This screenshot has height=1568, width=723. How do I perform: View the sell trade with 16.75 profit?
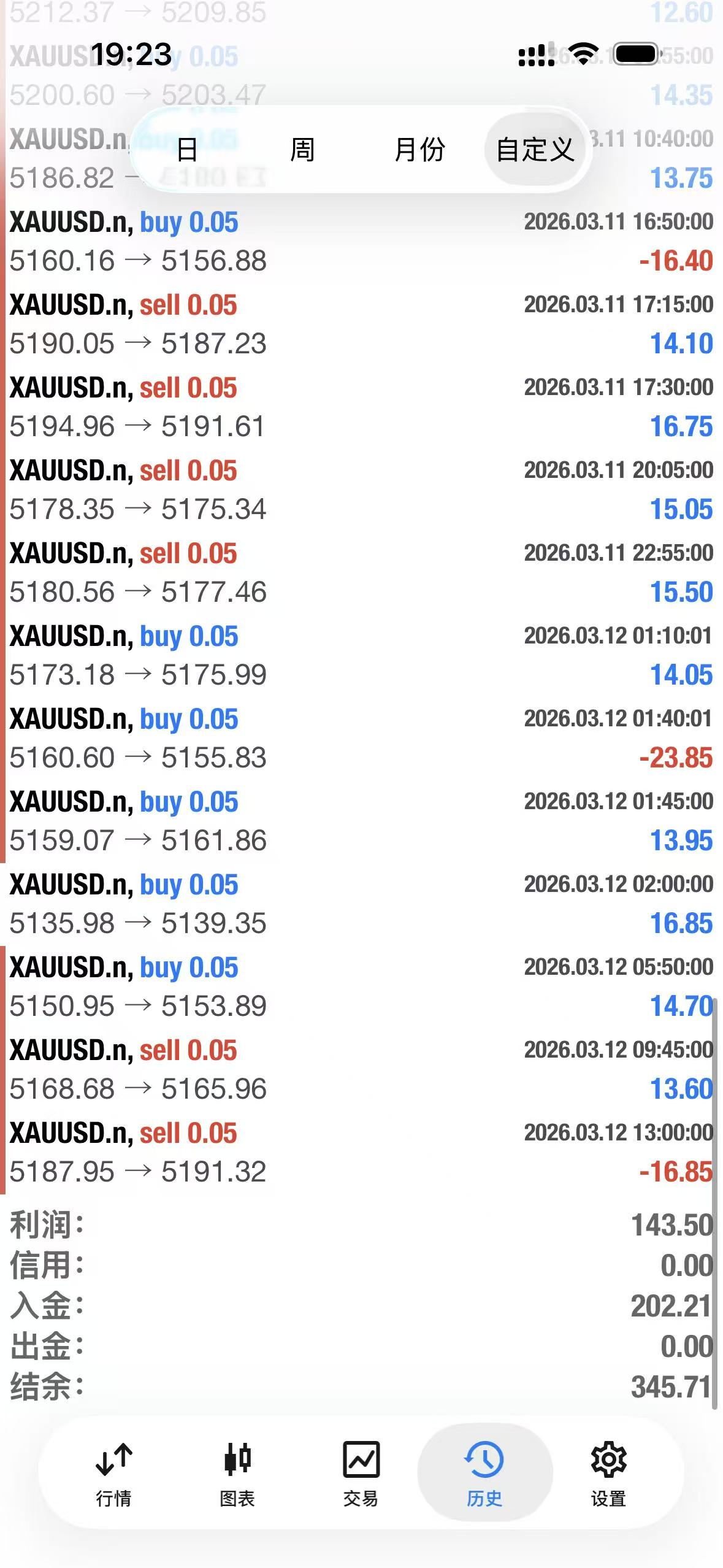click(361, 407)
